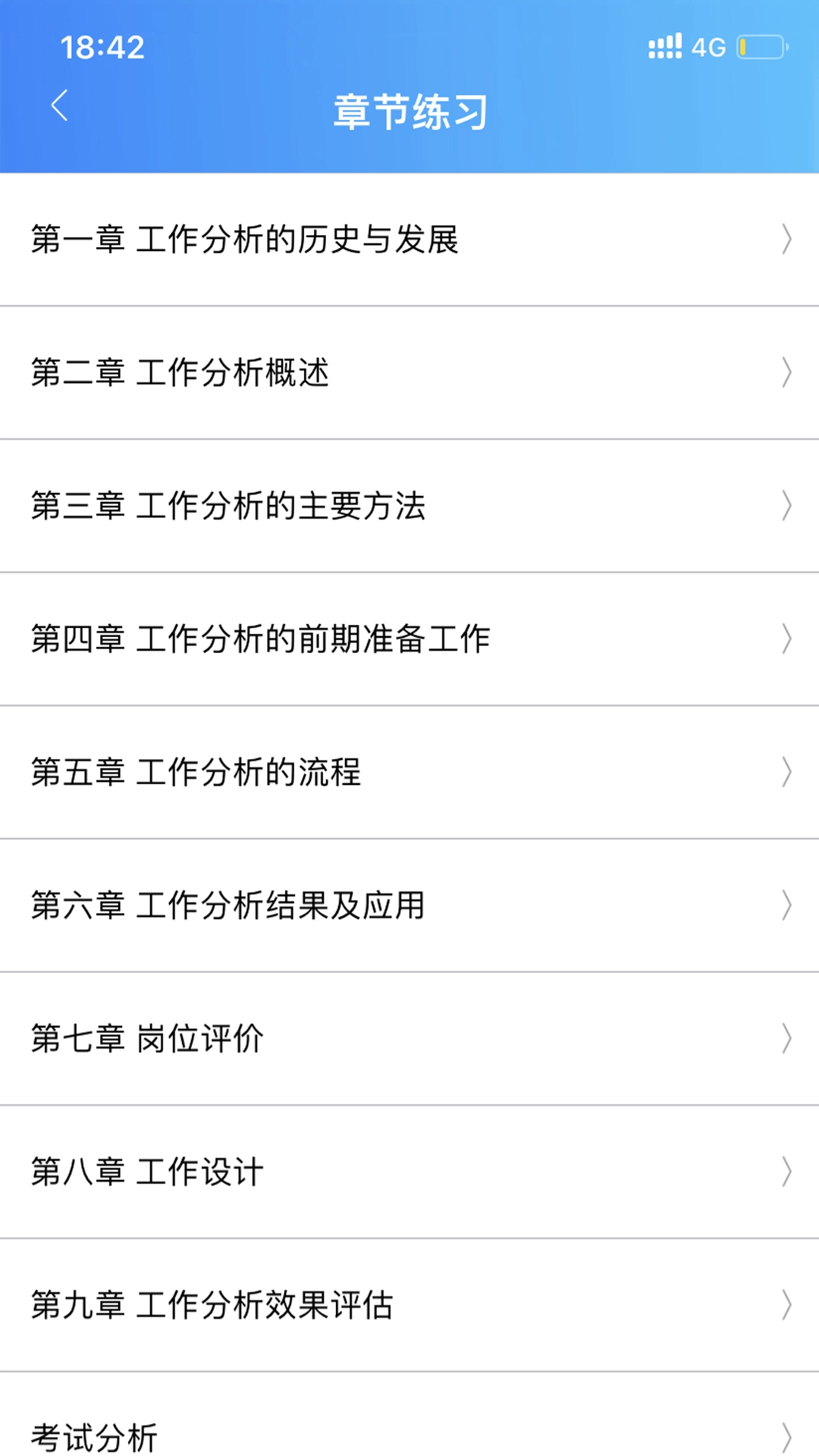The height and width of the screenshot is (1456, 819).
Task: Select 第七章 岗位评价 chapter
Action: click(x=409, y=1038)
